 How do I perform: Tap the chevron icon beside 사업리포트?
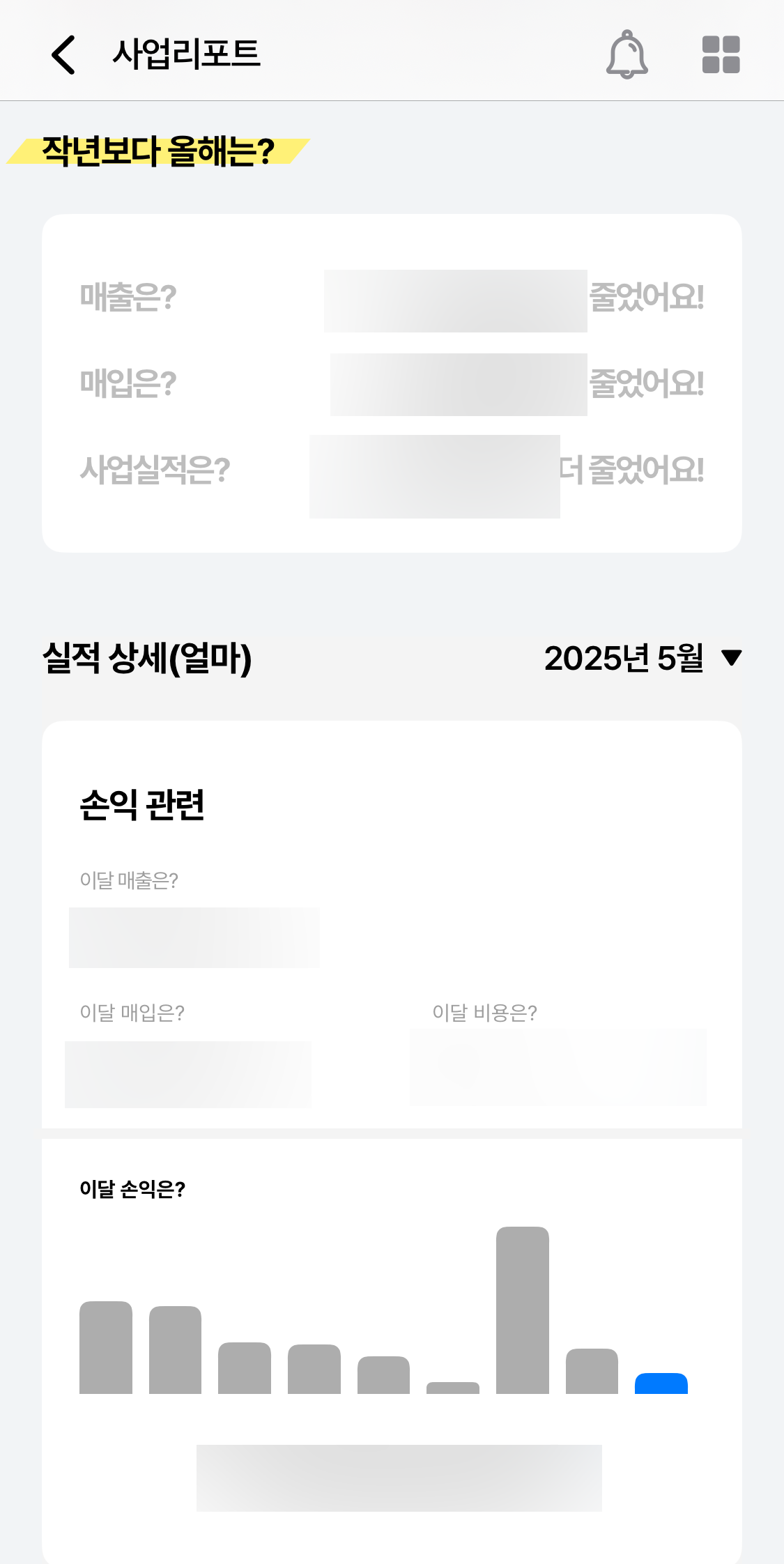(63, 54)
